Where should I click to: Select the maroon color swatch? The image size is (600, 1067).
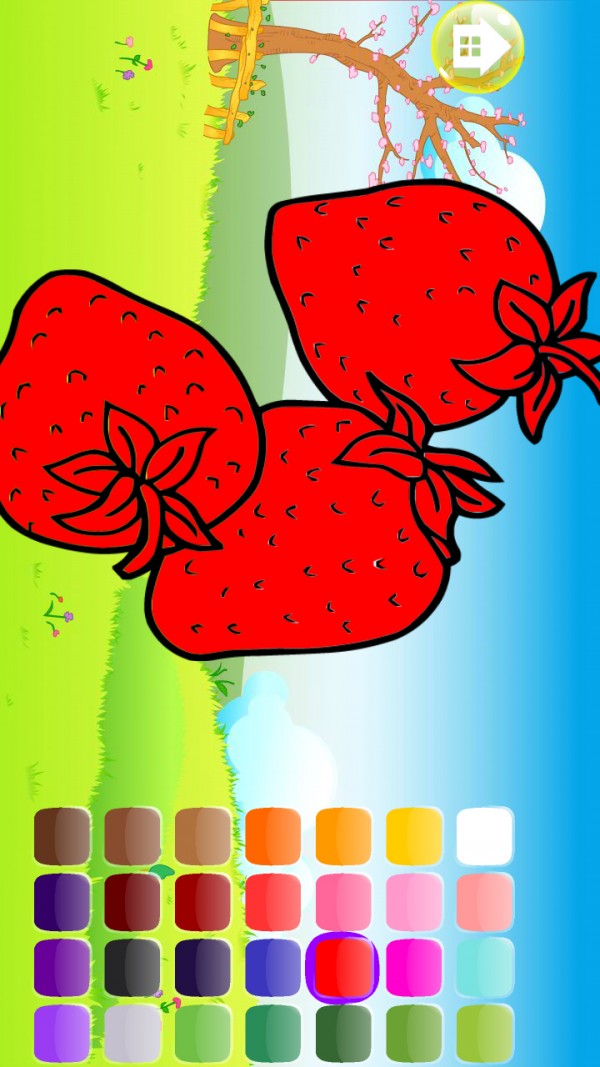click(x=132, y=902)
